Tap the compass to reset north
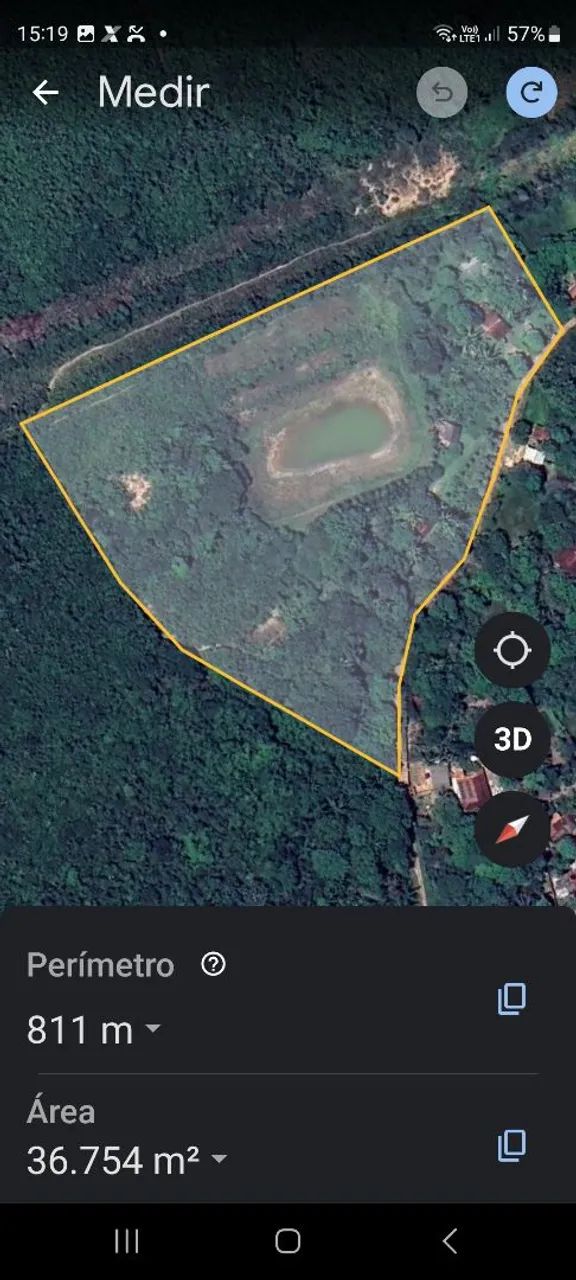This screenshot has height=1280, width=576. pyautogui.click(x=513, y=829)
